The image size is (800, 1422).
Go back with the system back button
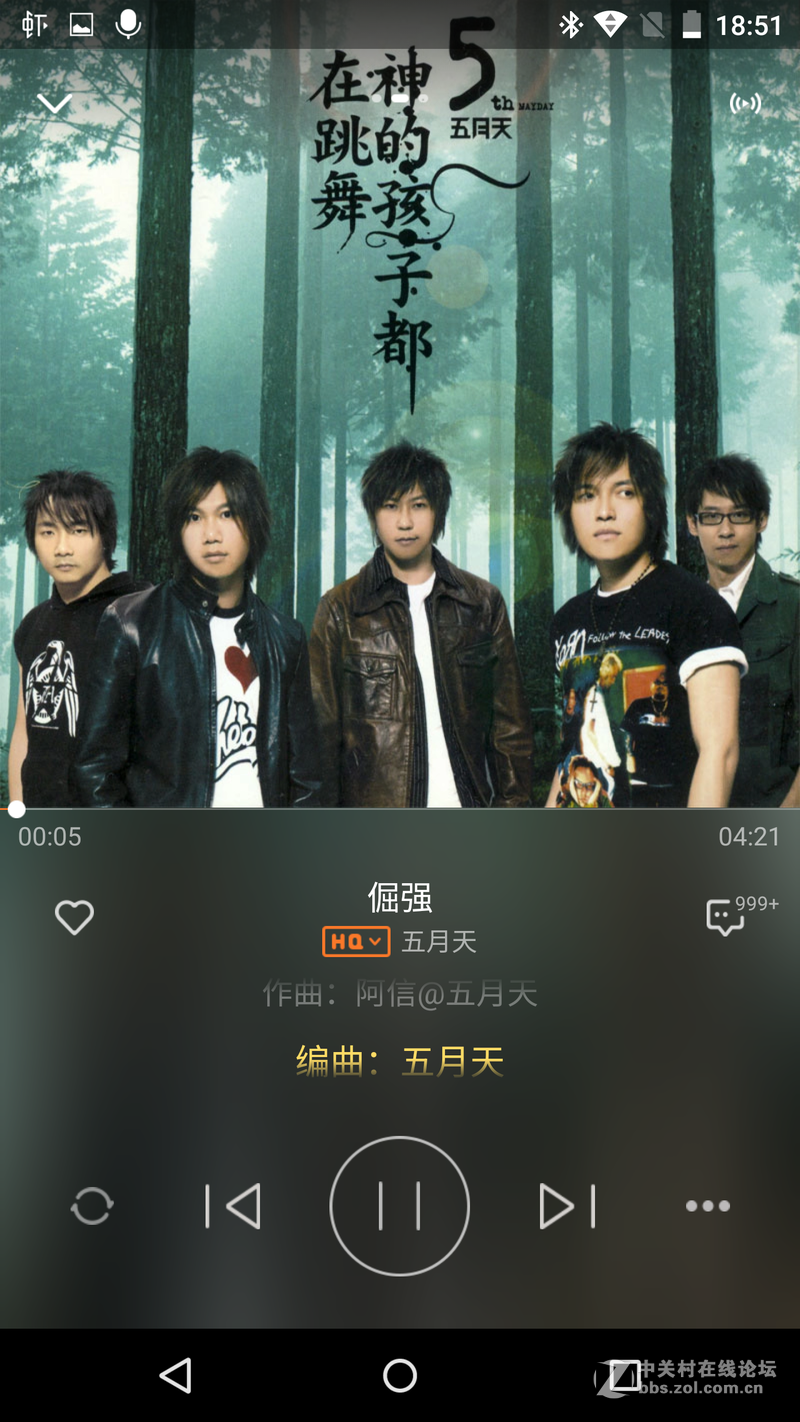(176, 1376)
